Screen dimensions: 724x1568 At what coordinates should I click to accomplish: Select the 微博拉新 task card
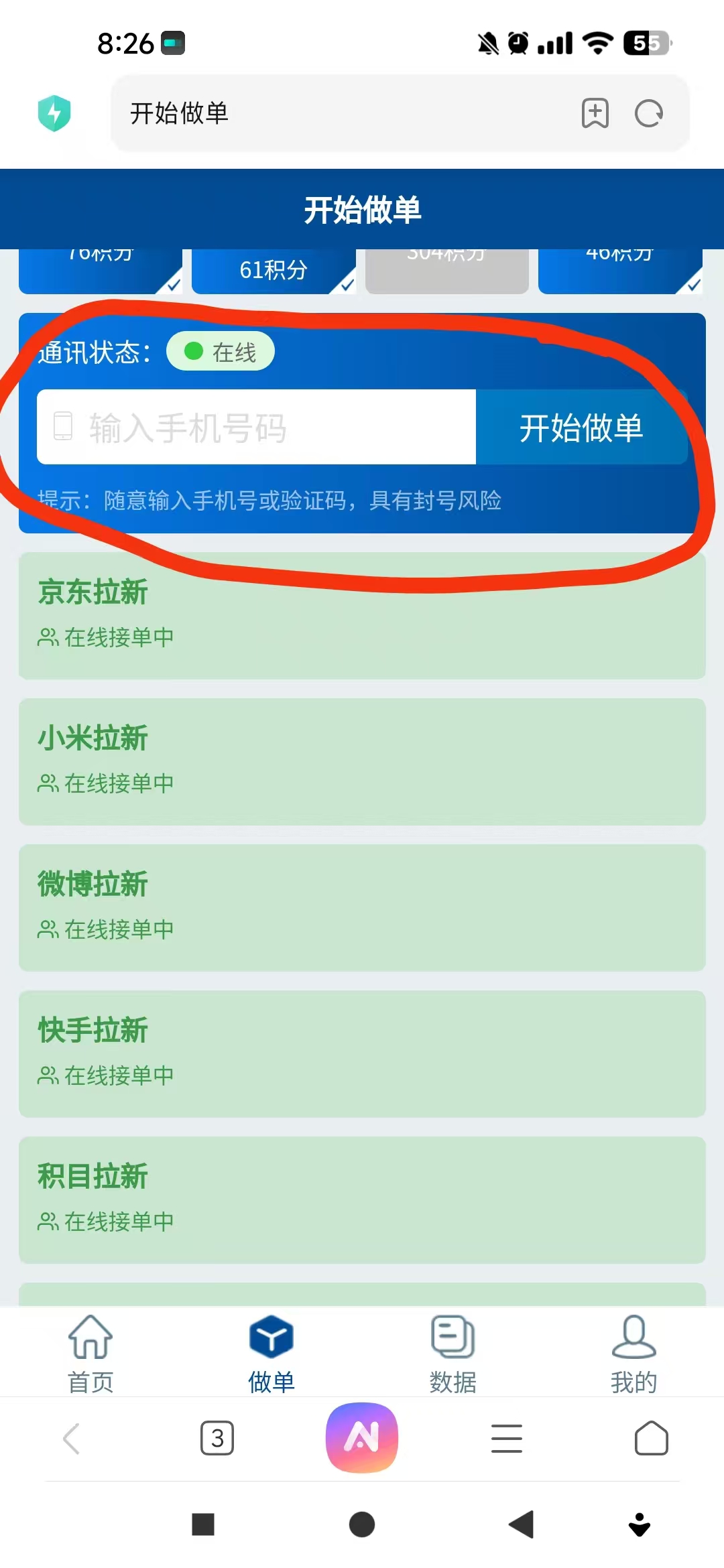point(362,907)
